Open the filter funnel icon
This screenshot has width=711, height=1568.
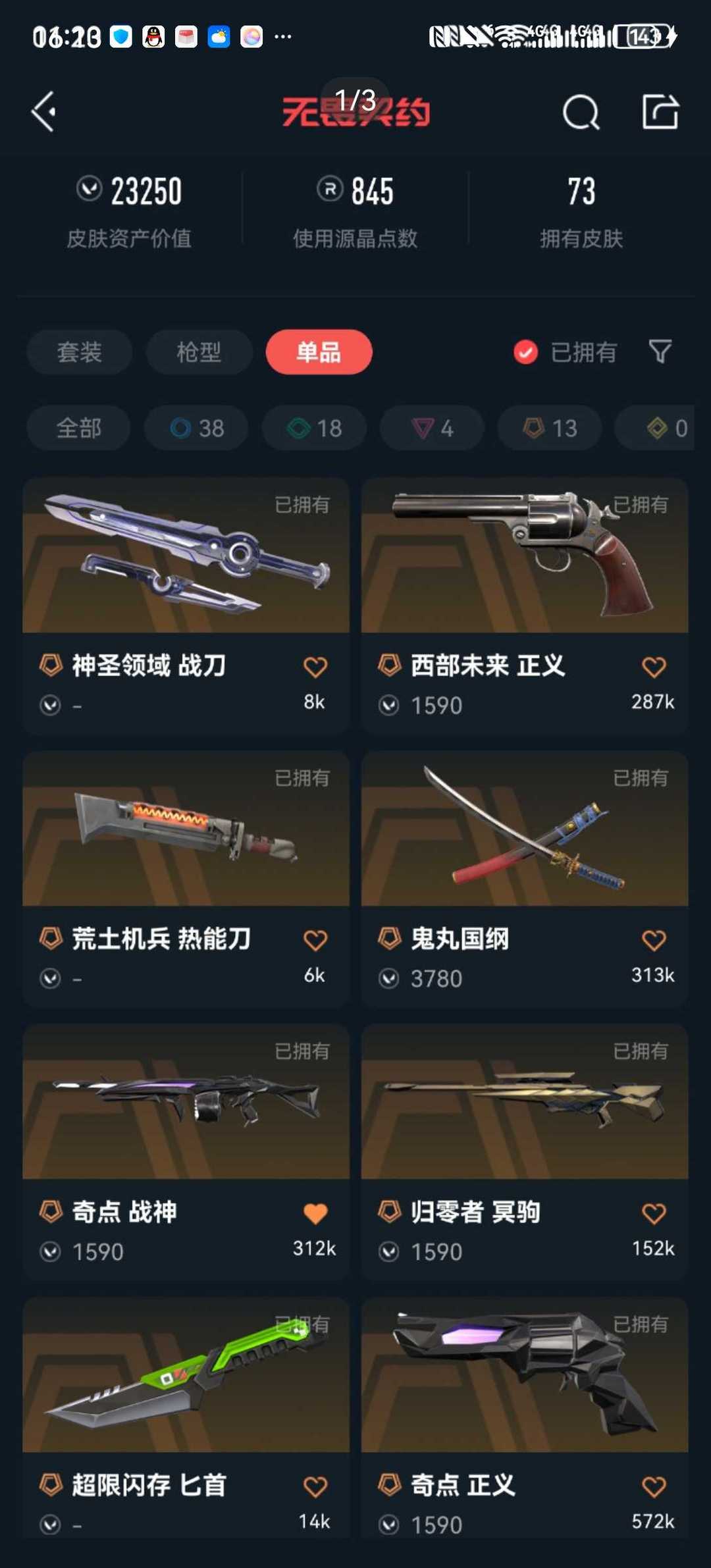point(660,352)
